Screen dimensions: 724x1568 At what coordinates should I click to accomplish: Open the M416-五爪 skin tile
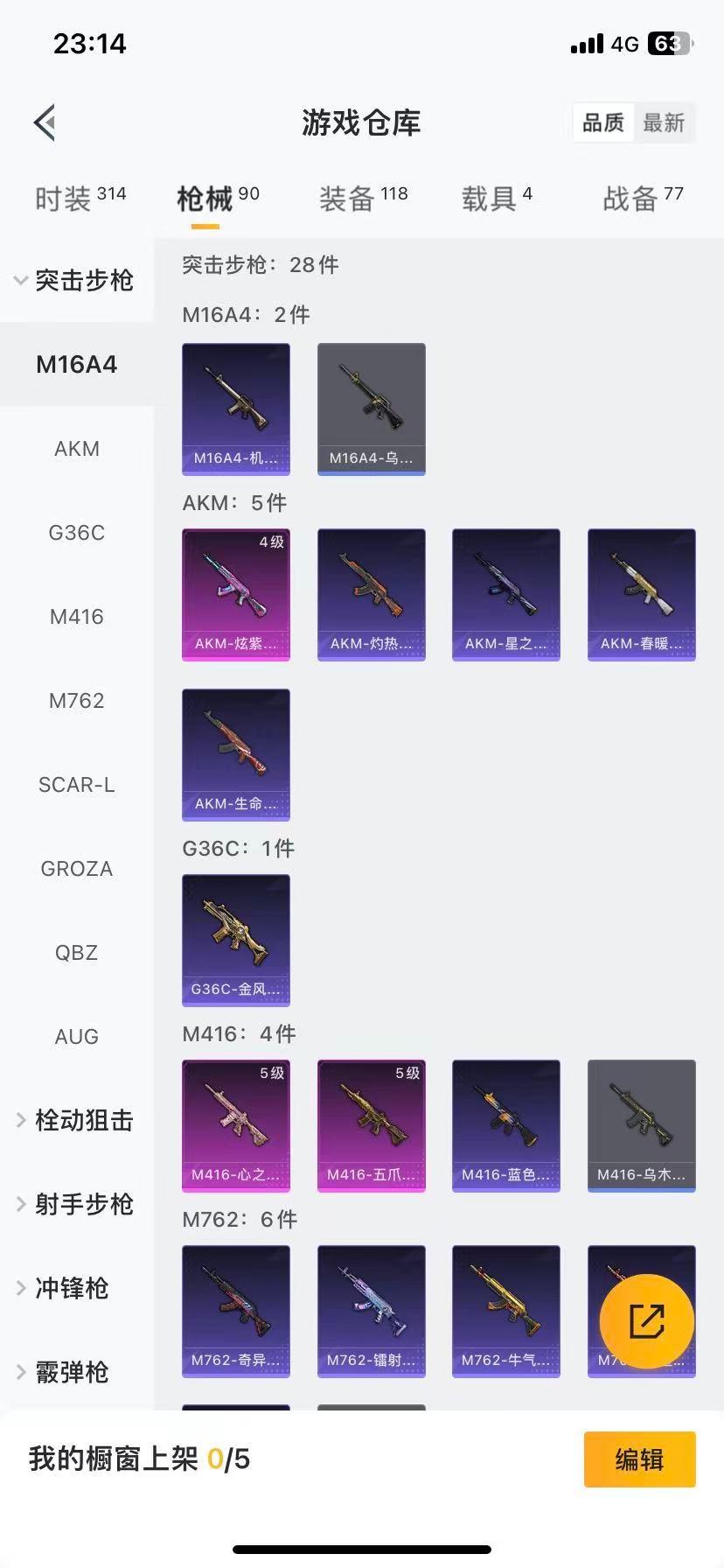372,1125
